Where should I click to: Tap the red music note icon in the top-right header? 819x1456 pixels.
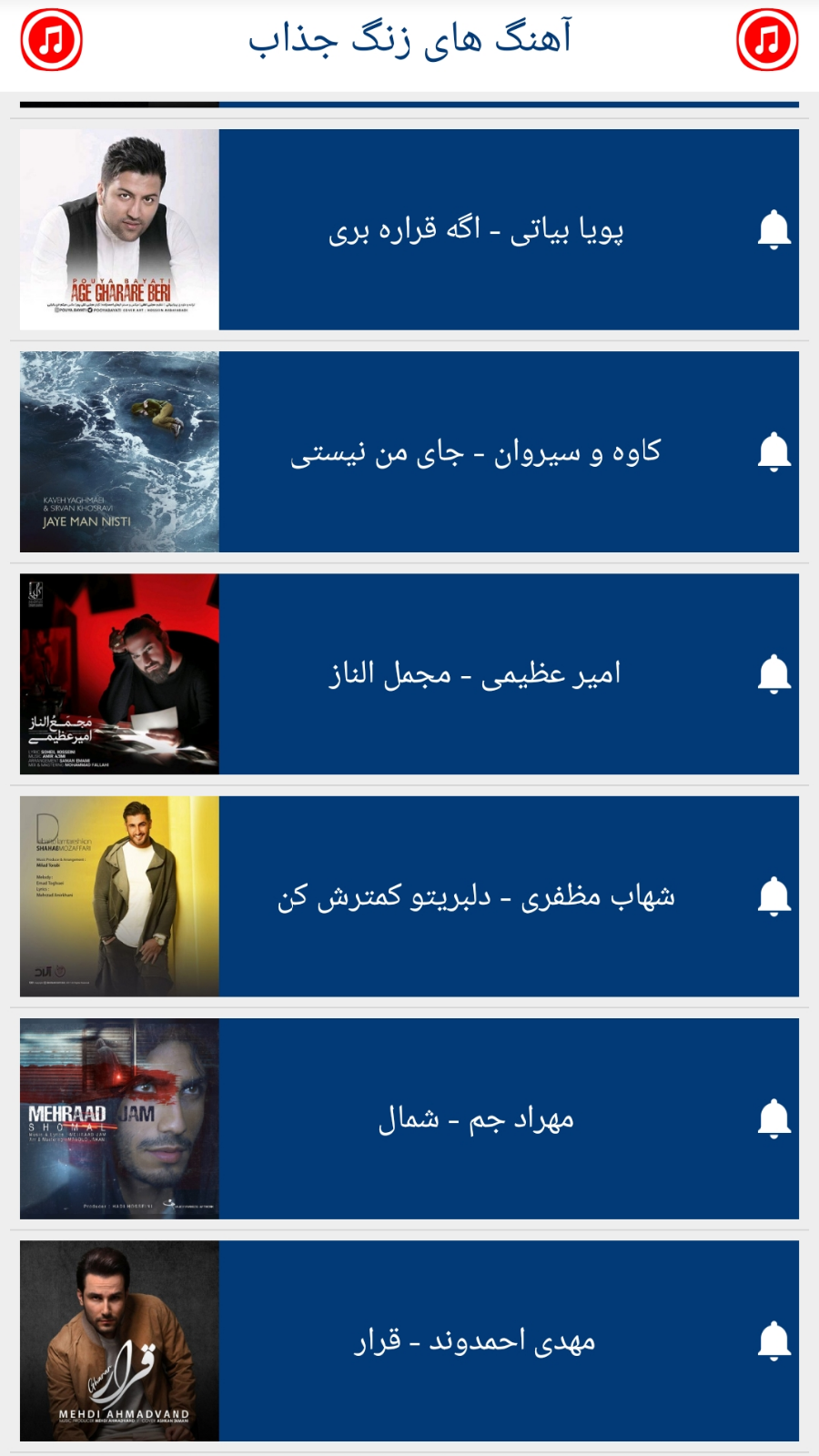pos(769,38)
